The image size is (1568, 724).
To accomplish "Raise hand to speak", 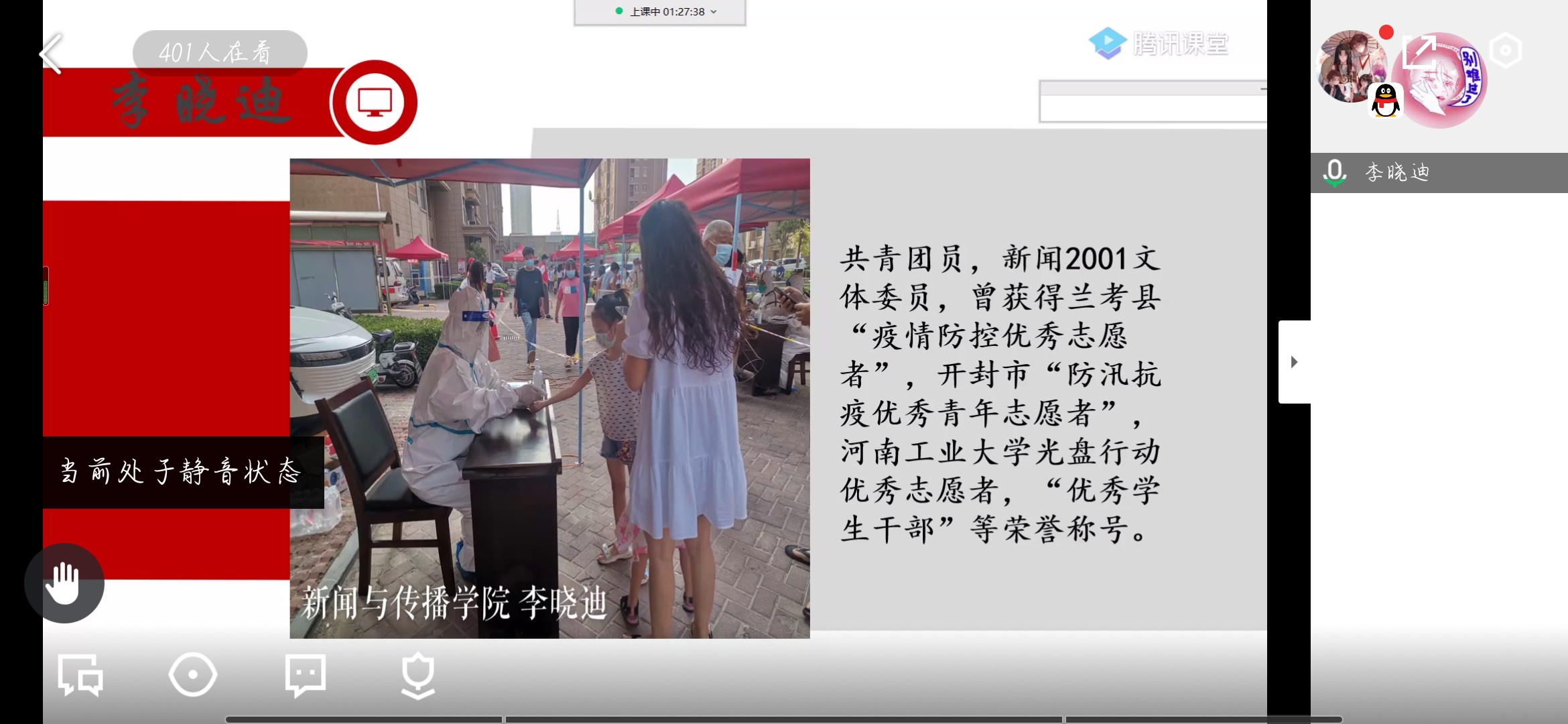I will [64, 583].
